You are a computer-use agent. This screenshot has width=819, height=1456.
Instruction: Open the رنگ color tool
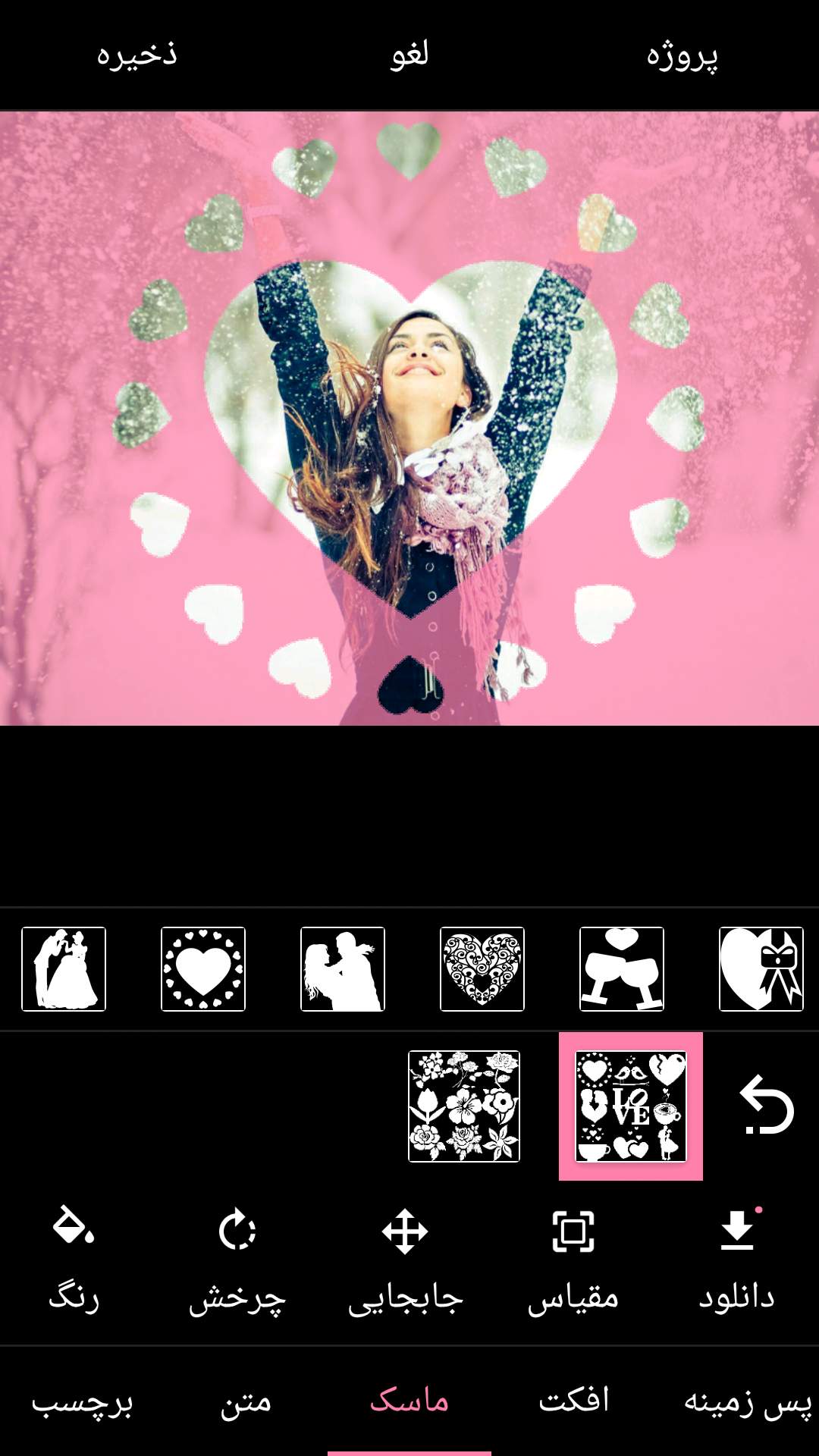pyautogui.click(x=74, y=1259)
